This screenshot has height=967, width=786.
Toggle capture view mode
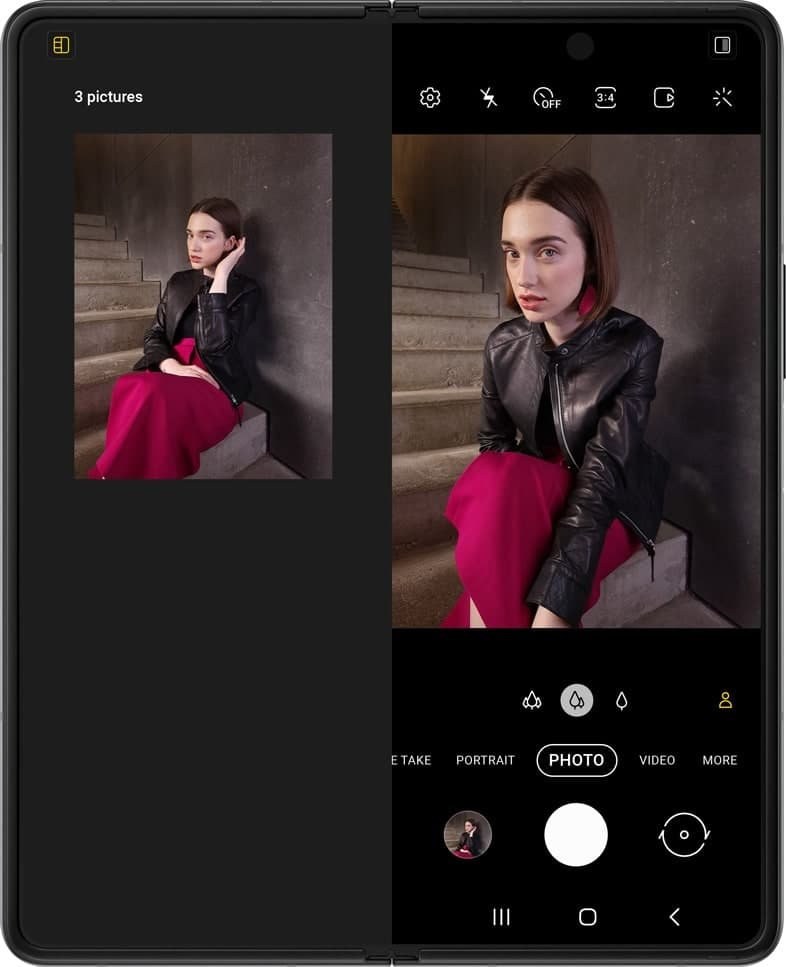point(61,45)
